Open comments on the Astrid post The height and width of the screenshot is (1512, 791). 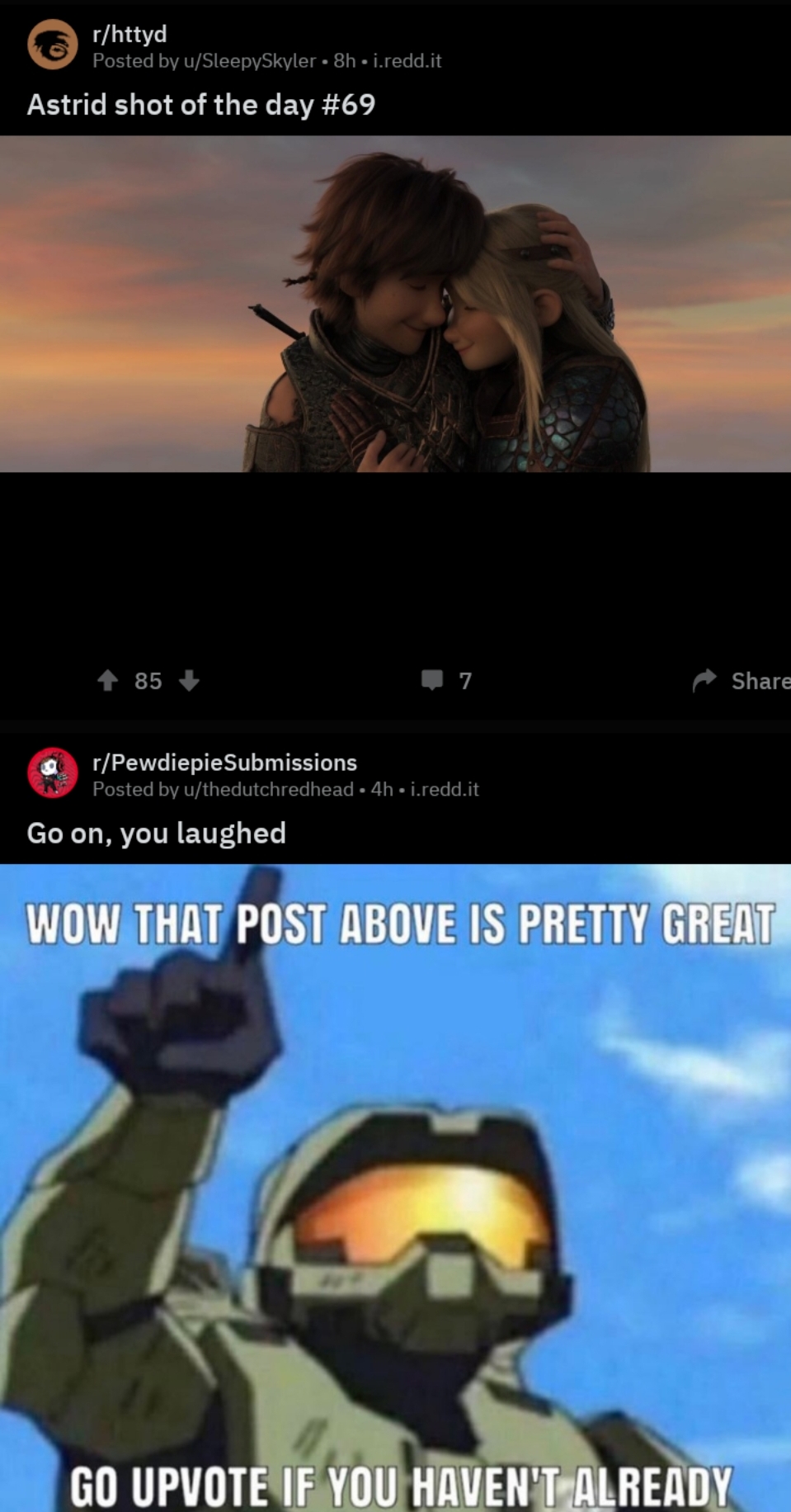(x=446, y=680)
